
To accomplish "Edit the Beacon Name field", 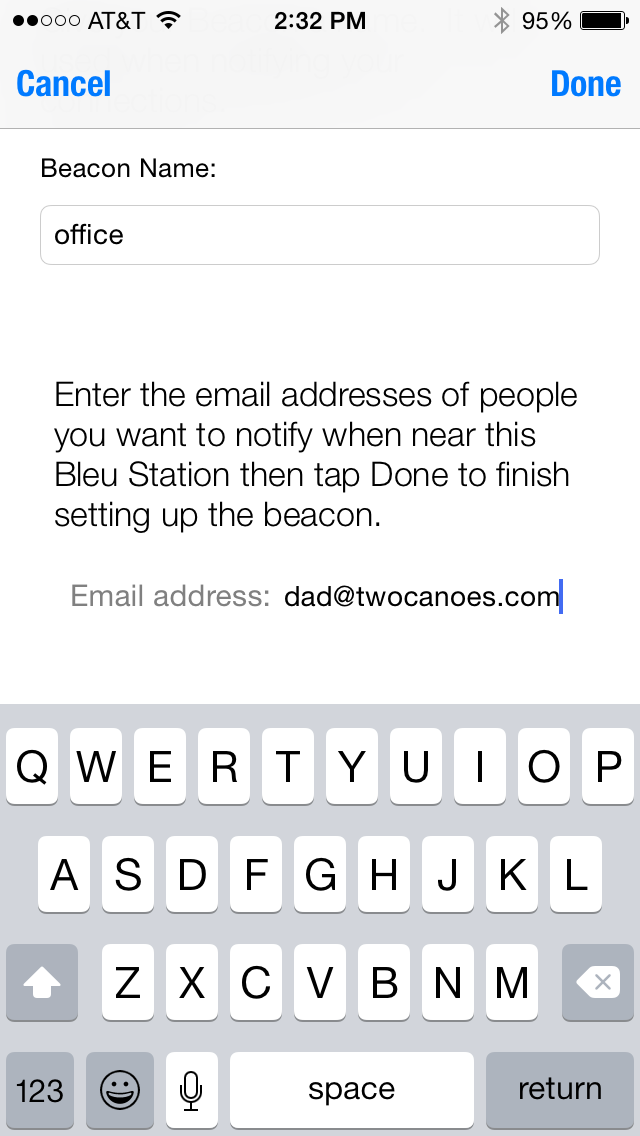I will pyautogui.click(x=320, y=235).
